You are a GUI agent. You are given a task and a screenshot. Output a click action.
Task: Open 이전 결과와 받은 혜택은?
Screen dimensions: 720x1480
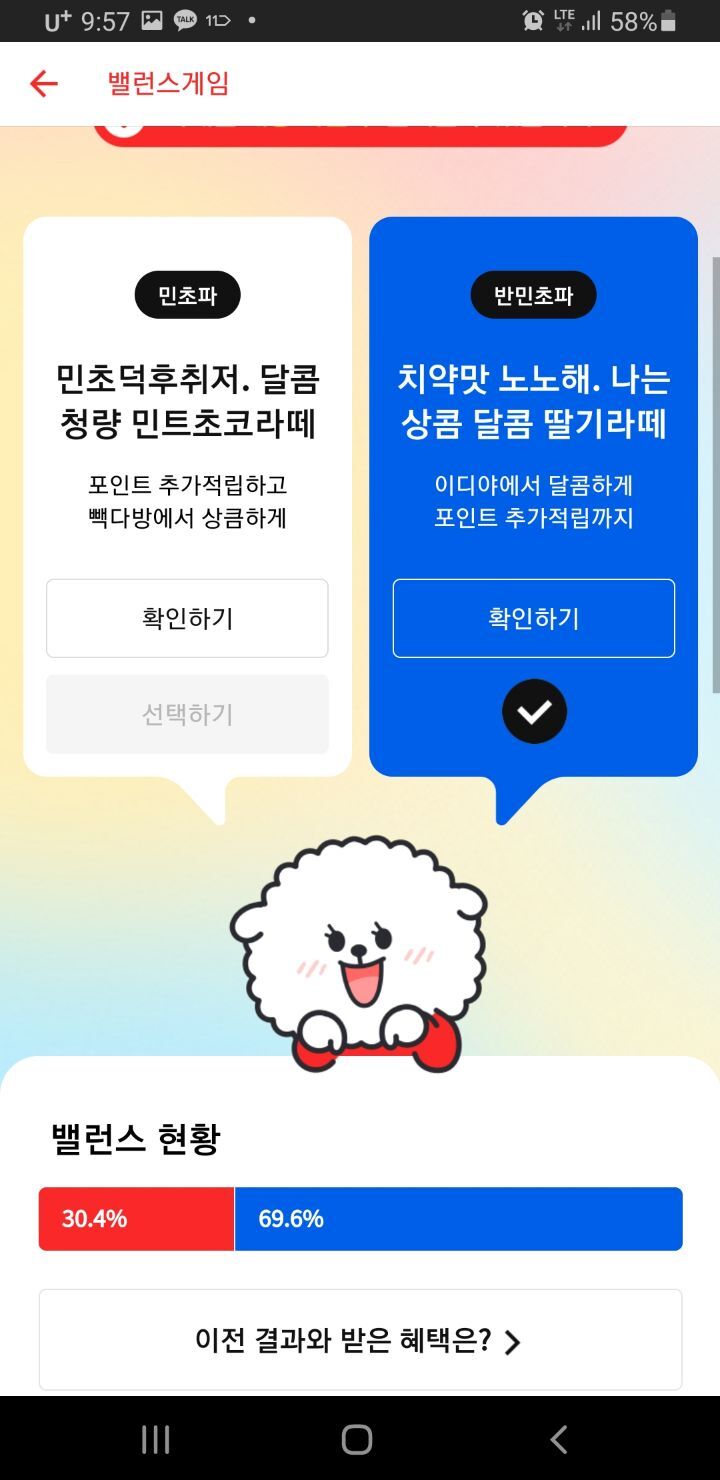point(360,1340)
